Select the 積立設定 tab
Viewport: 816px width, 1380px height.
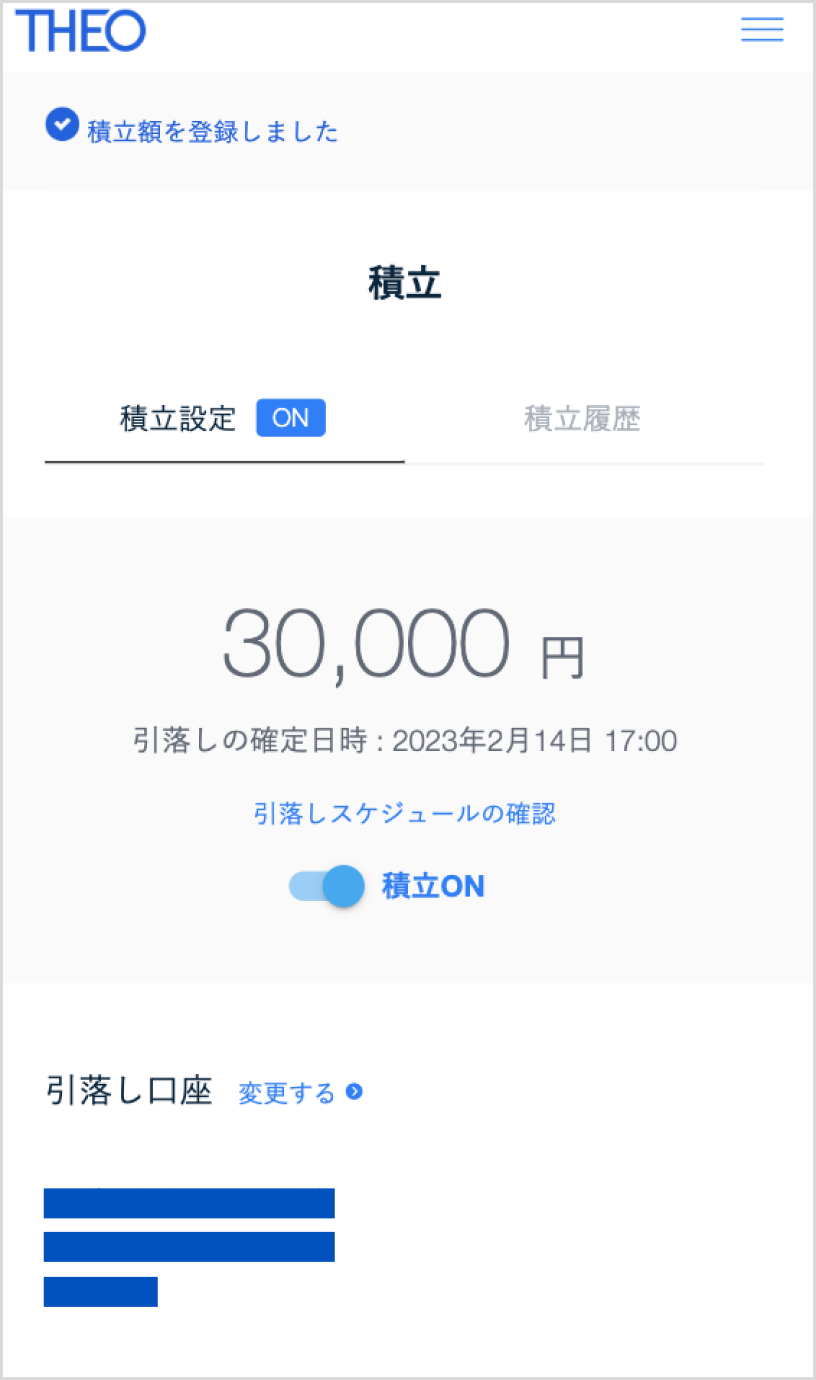point(222,419)
